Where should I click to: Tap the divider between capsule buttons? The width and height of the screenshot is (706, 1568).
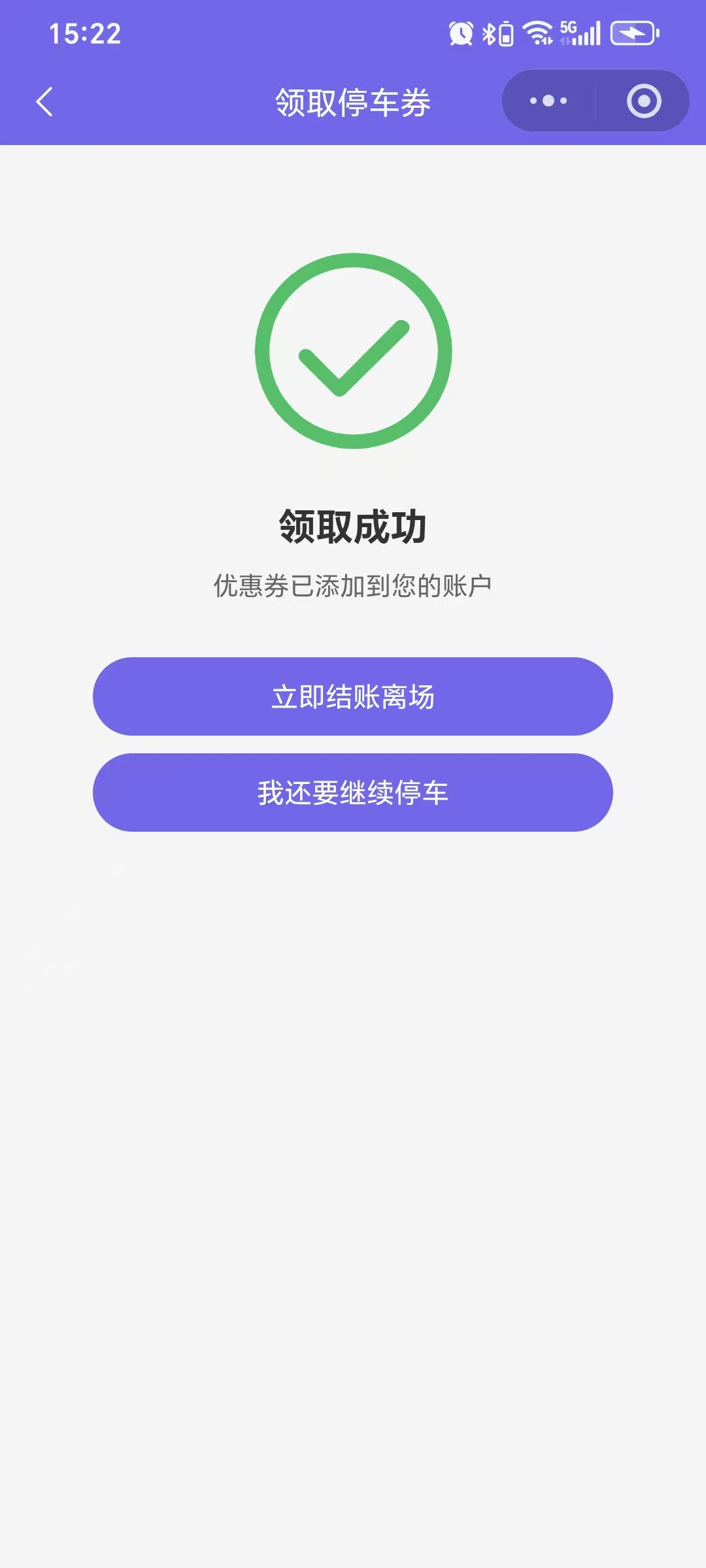click(596, 101)
